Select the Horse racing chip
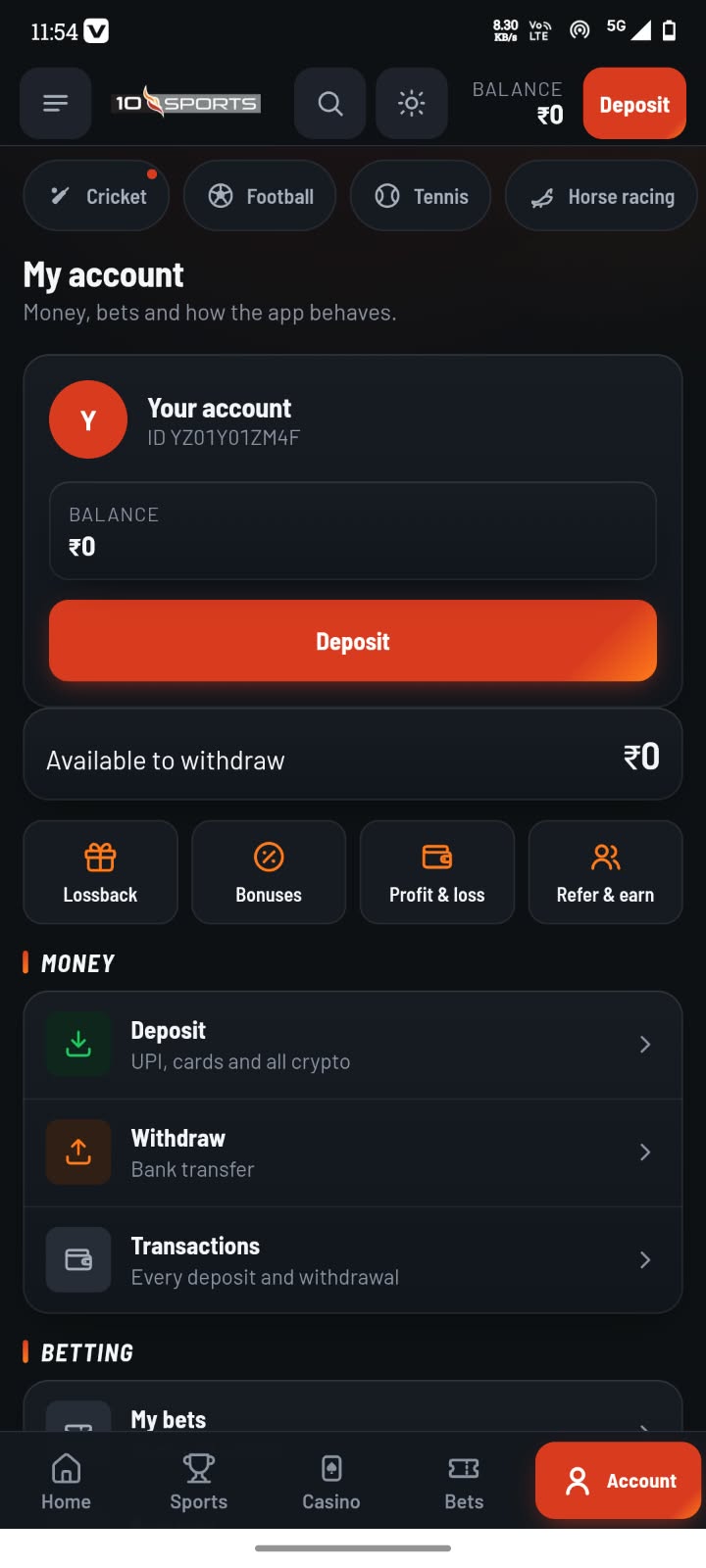 click(601, 196)
